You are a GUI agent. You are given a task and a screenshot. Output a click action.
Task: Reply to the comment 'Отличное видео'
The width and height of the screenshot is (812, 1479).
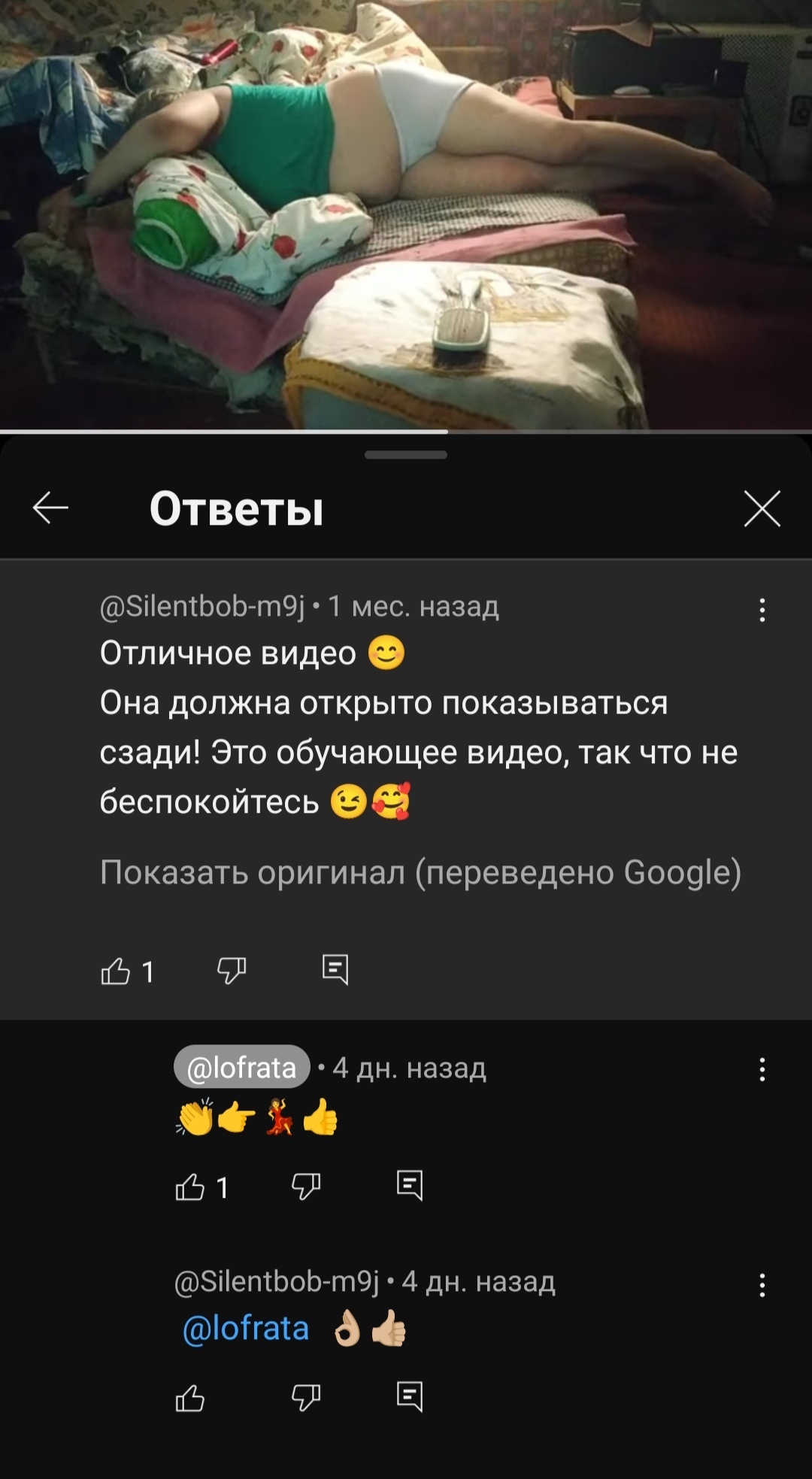point(335,970)
